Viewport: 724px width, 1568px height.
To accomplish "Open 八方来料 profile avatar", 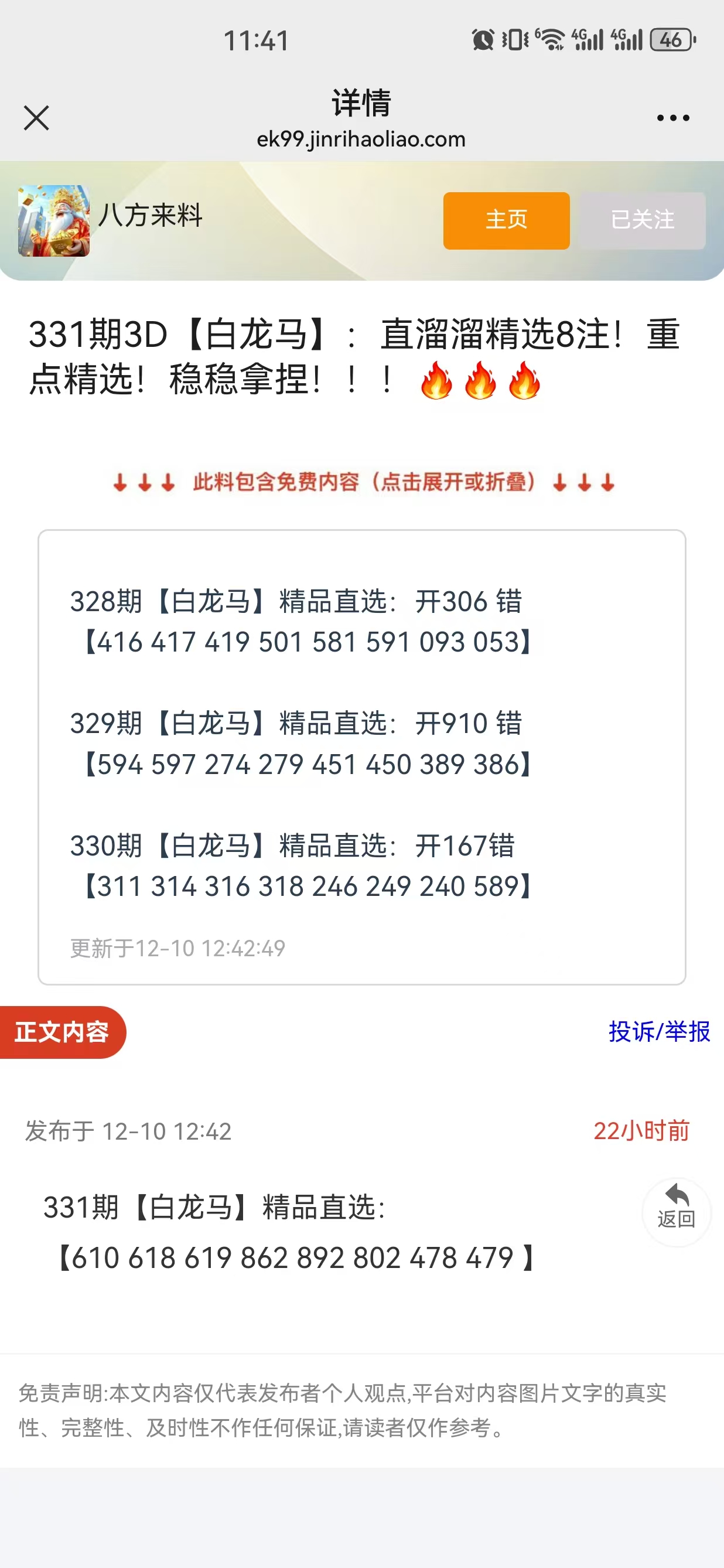I will (x=53, y=220).
